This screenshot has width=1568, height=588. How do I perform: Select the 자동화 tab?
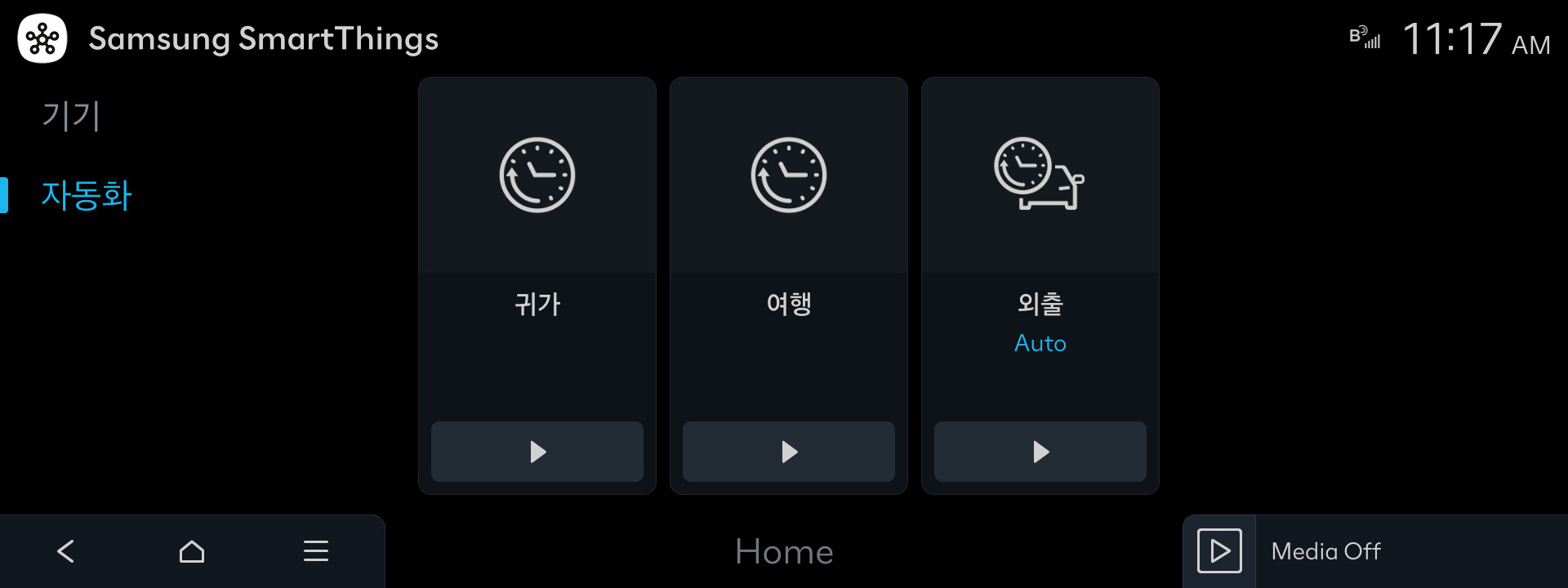point(86,196)
